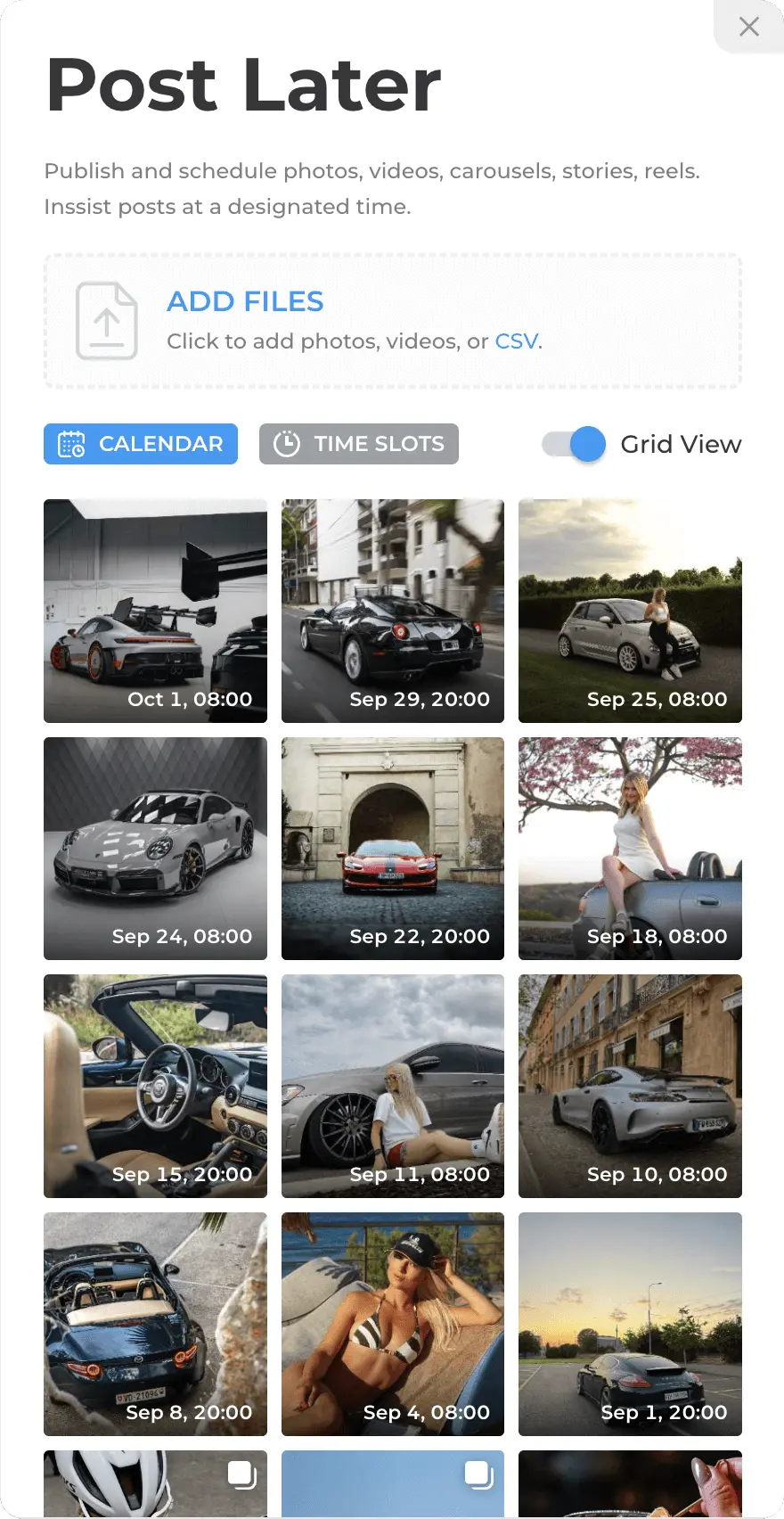The width and height of the screenshot is (784, 1519).
Task: Select the Sep 11 woman by wheel post
Action: pyautogui.click(x=392, y=1086)
